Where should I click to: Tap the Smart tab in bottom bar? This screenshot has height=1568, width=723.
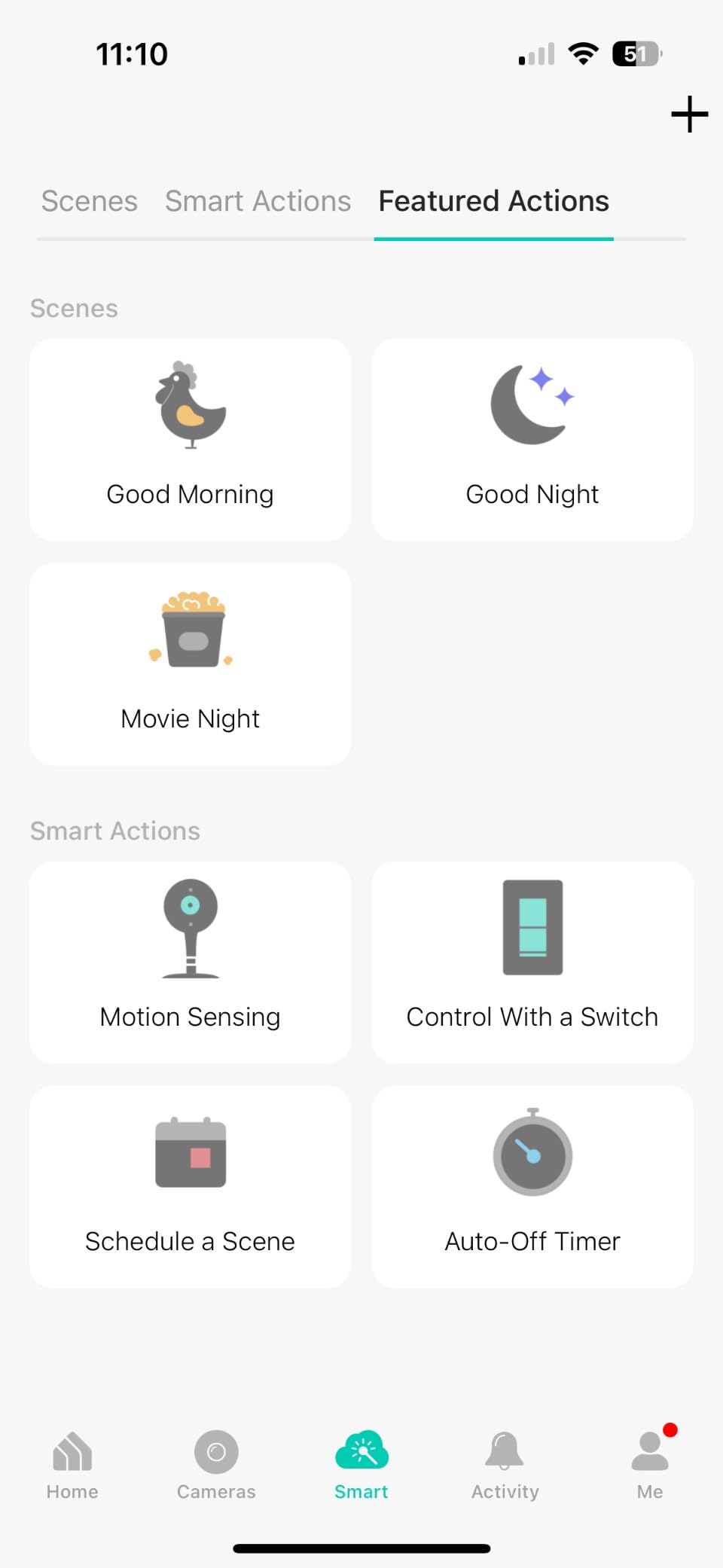(361, 1466)
